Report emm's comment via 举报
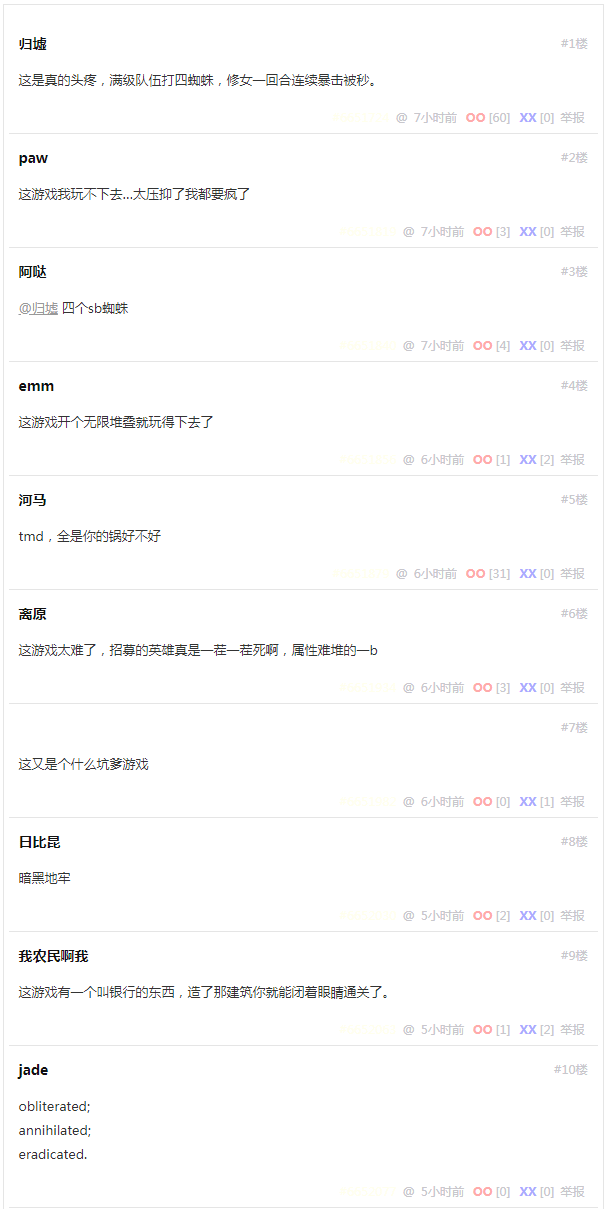The width and height of the screenshot is (607, 1209). pos(573,460)
